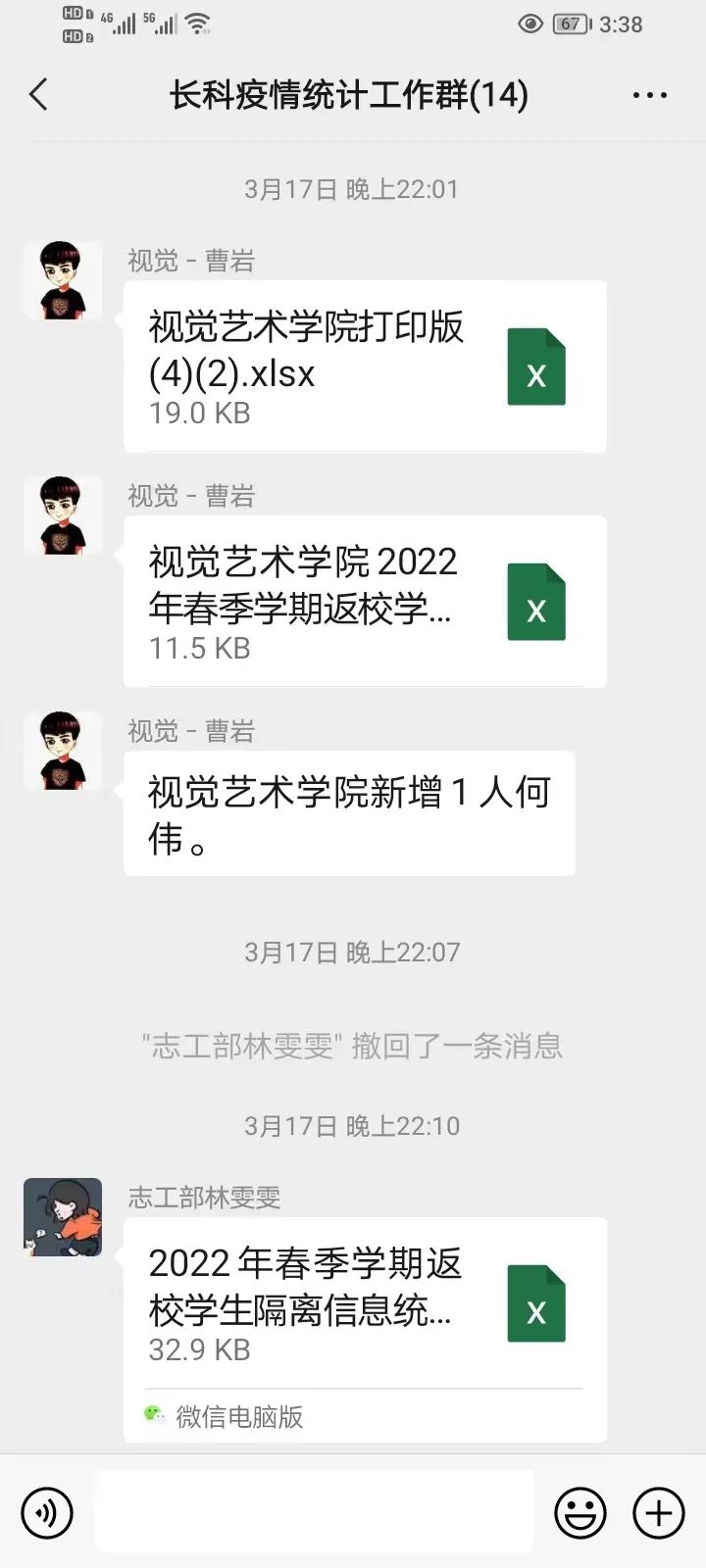
Task: Open the chat info overflow menu
Action: 649,96
